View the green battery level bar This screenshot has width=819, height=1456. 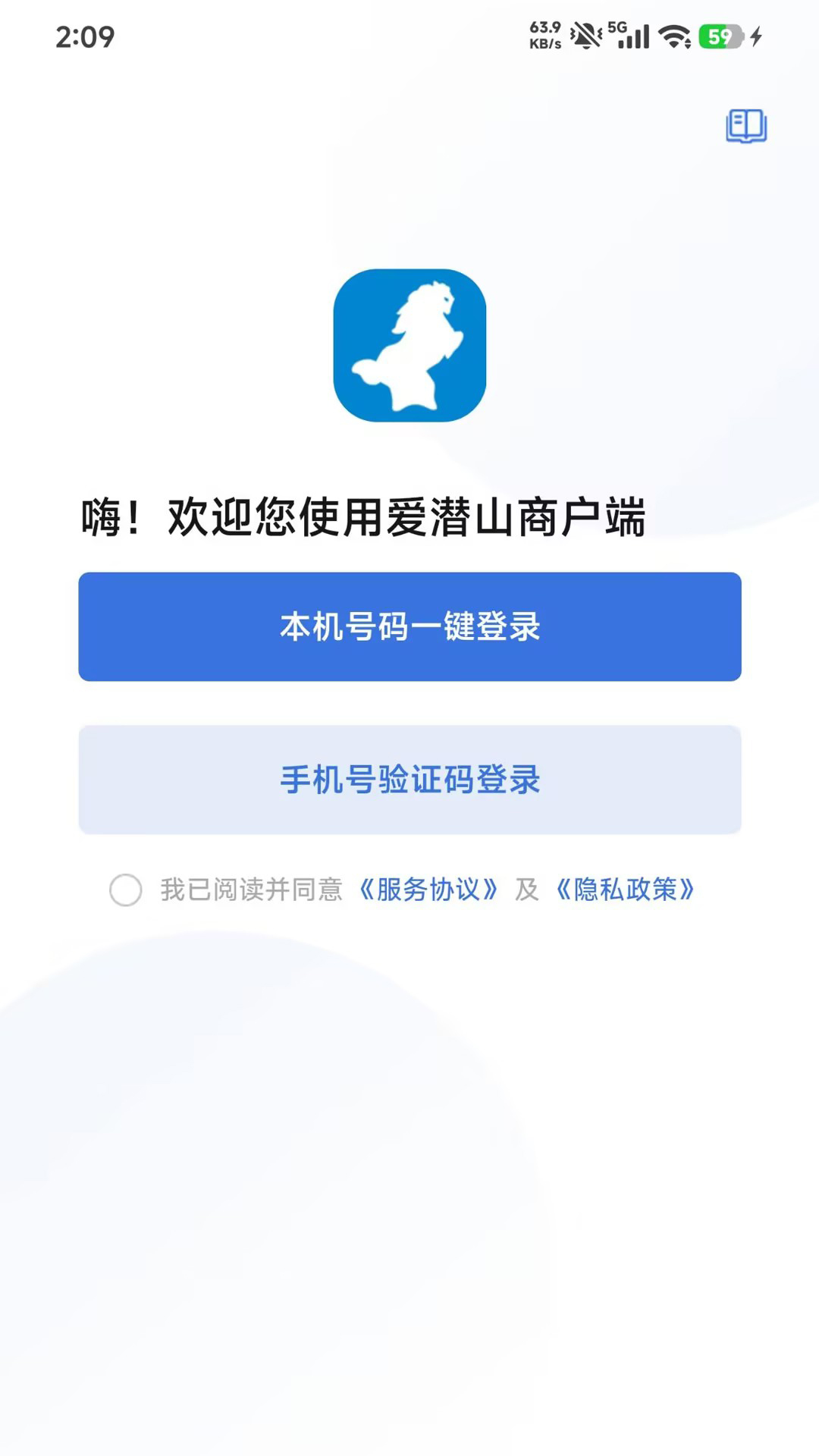click(715, 36)
